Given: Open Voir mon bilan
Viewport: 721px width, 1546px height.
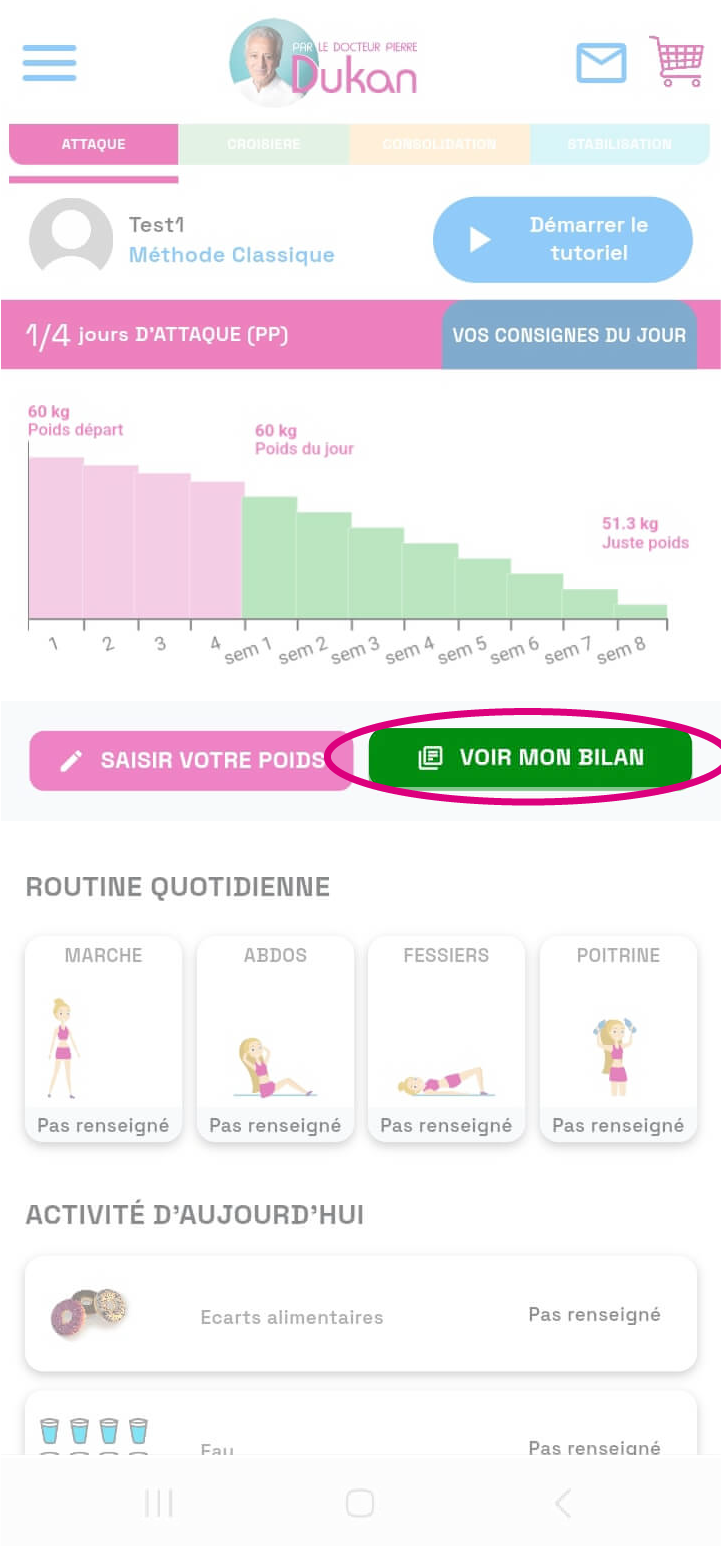Looking at the screenshot, I should click(530, 757).
